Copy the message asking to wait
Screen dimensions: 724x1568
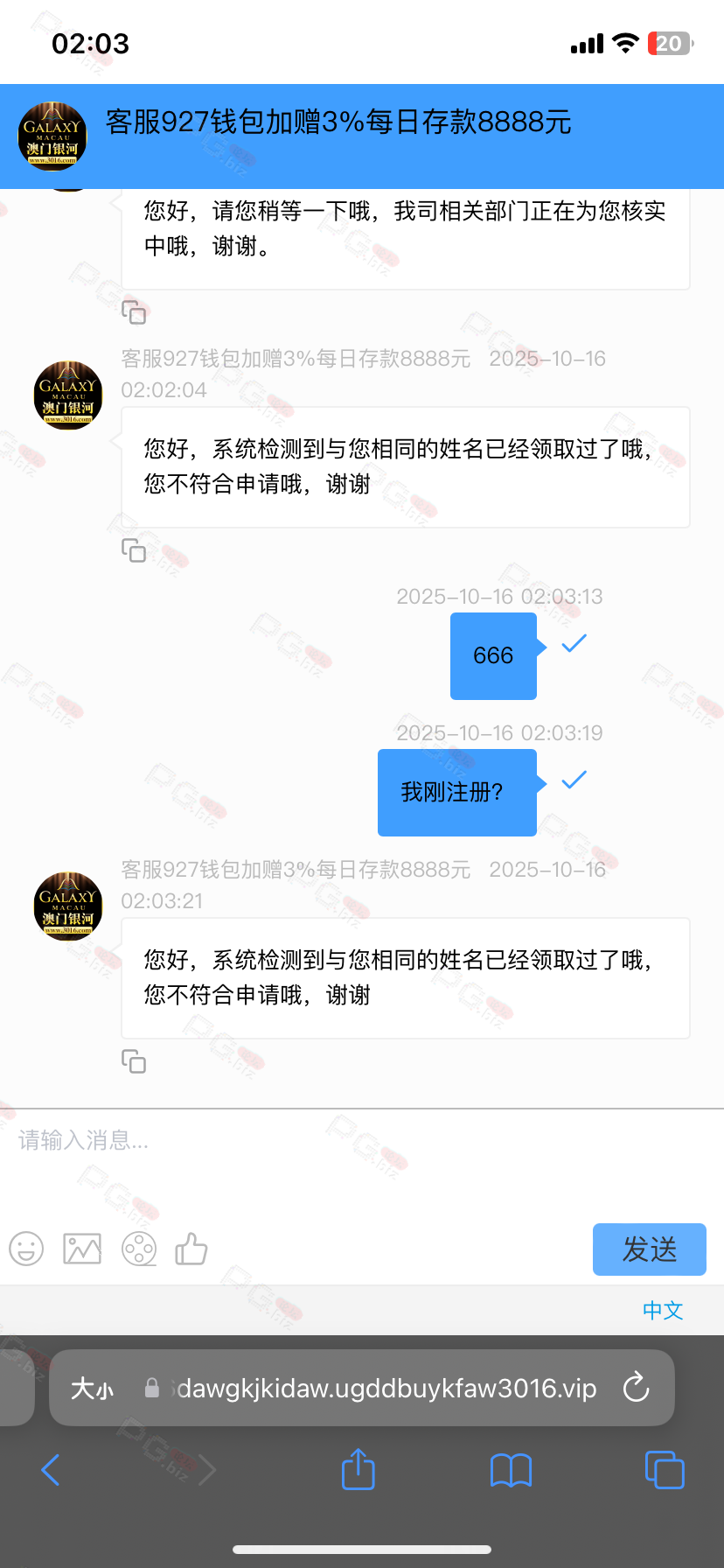[x=134, y=312]
